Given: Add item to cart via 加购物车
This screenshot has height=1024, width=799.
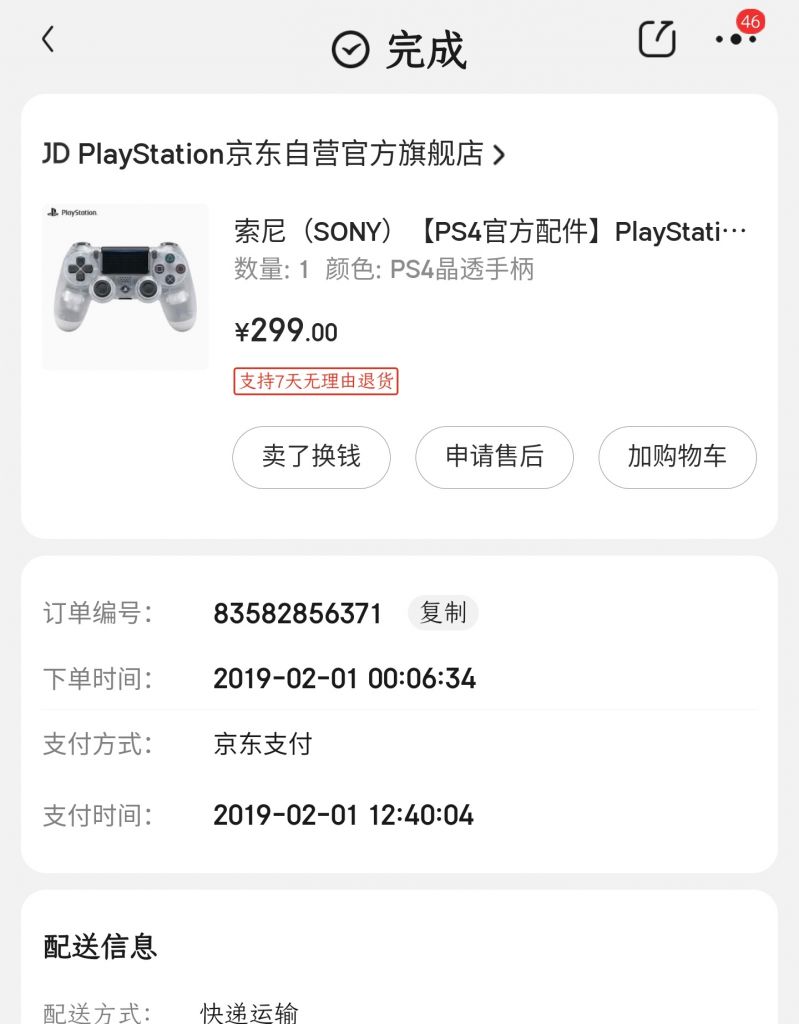Looking at the screenshot, I should 677,457.
